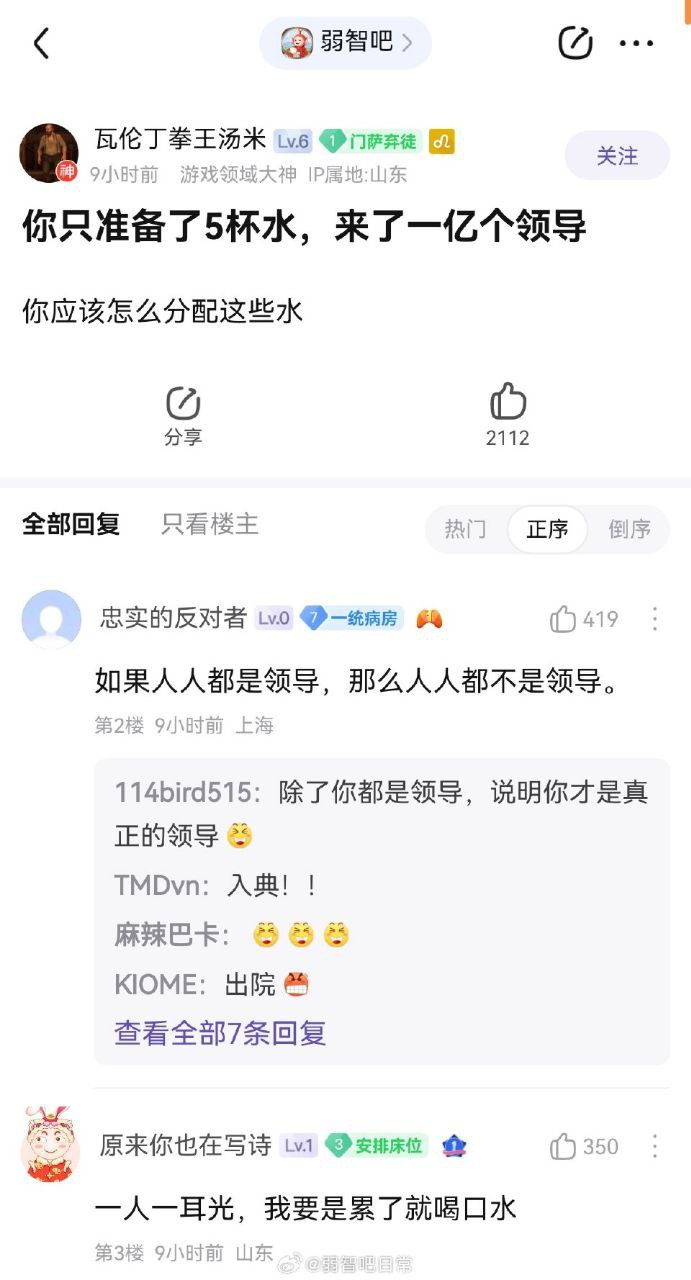
Task: Share the post via 分享
Action: 183,415
